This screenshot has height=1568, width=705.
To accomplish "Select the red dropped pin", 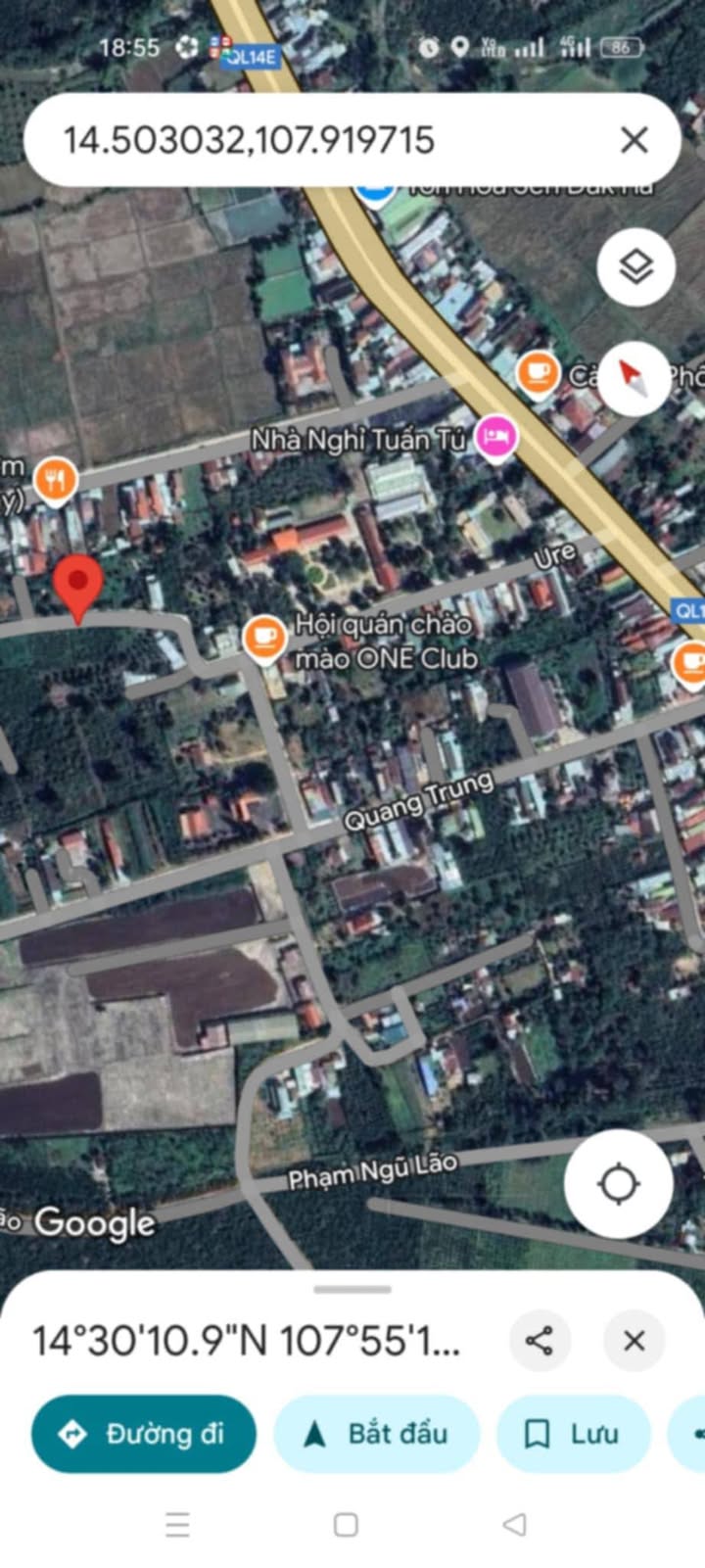I will tap(77, 587).
